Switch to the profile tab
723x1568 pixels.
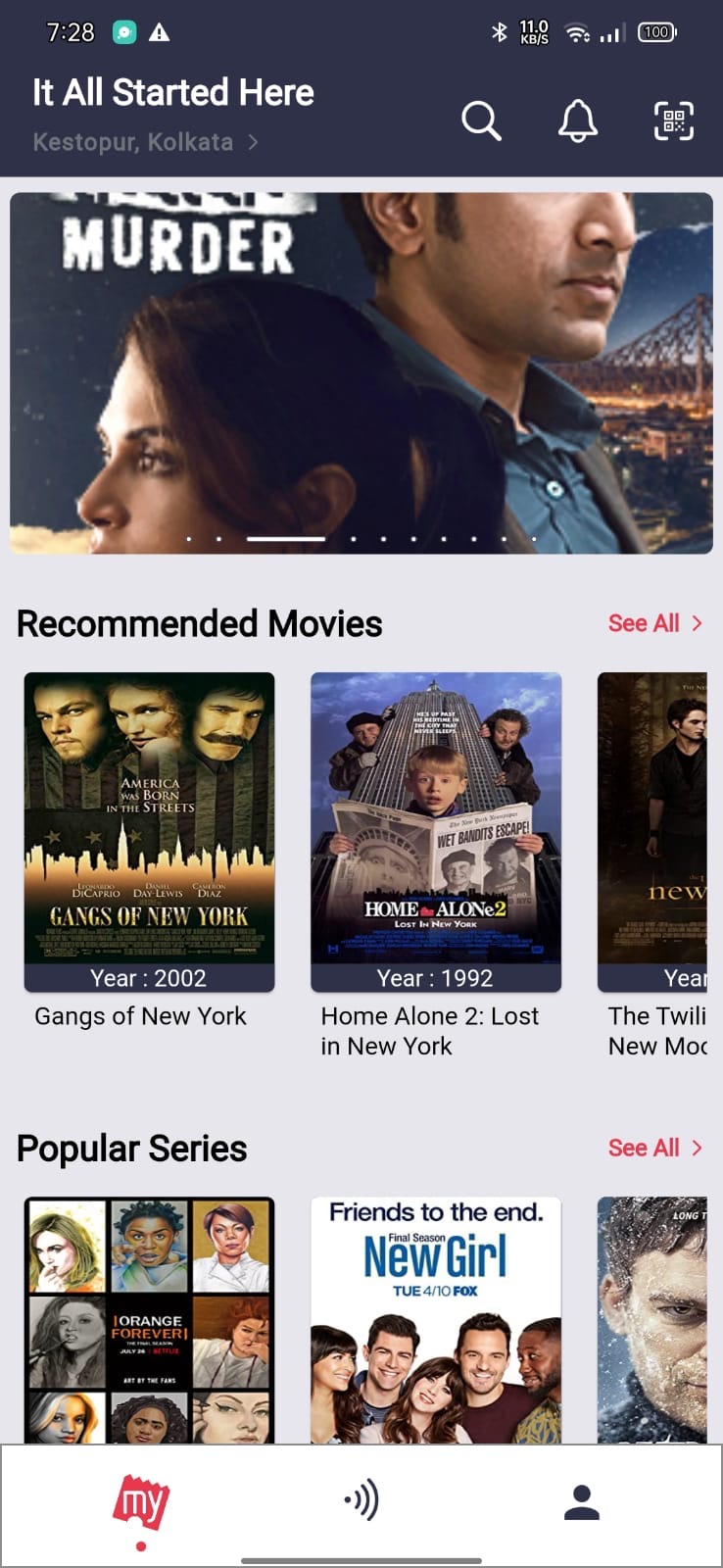(x=581, y=1502)
